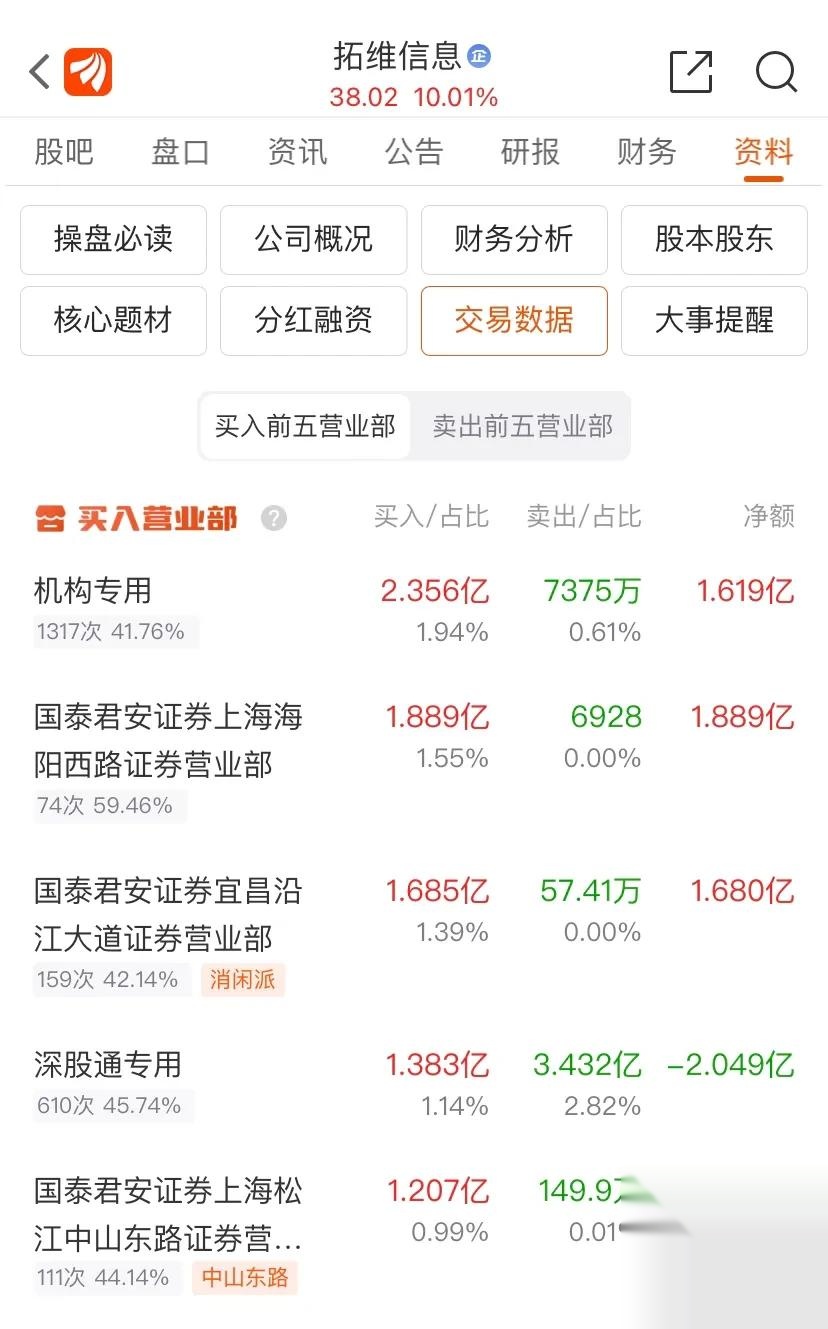Open the 研报 tab

(x=529, y=152)
